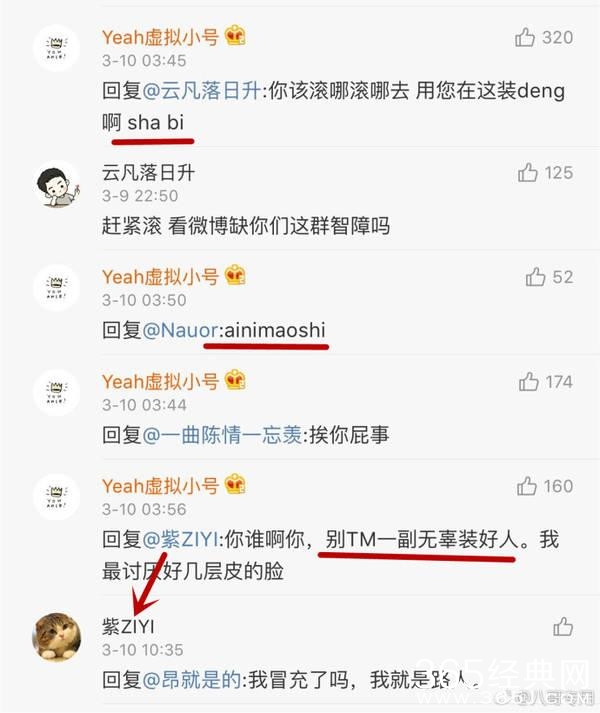Like the comment with 160 likes

click(528, 486)
